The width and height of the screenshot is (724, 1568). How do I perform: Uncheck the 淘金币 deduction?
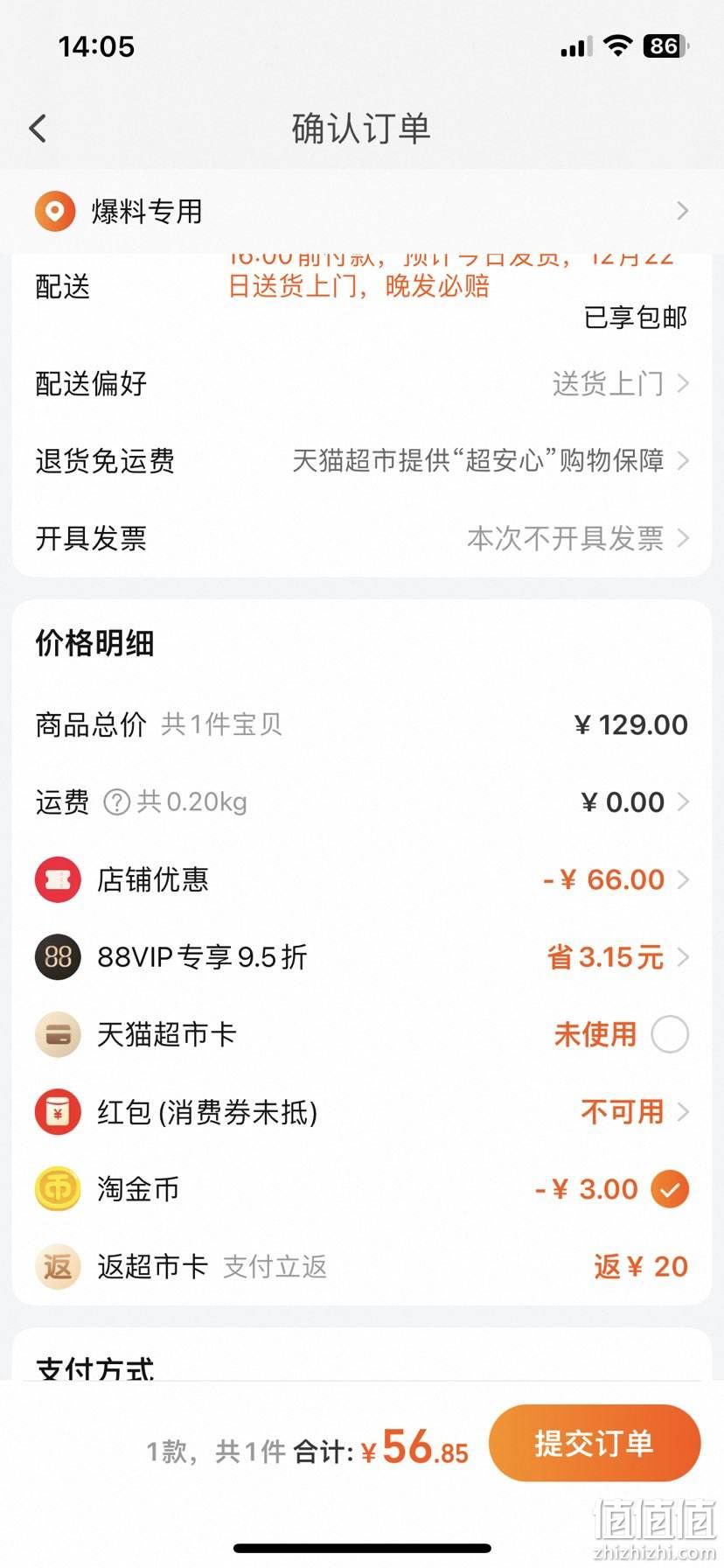tap(670, 1189)
